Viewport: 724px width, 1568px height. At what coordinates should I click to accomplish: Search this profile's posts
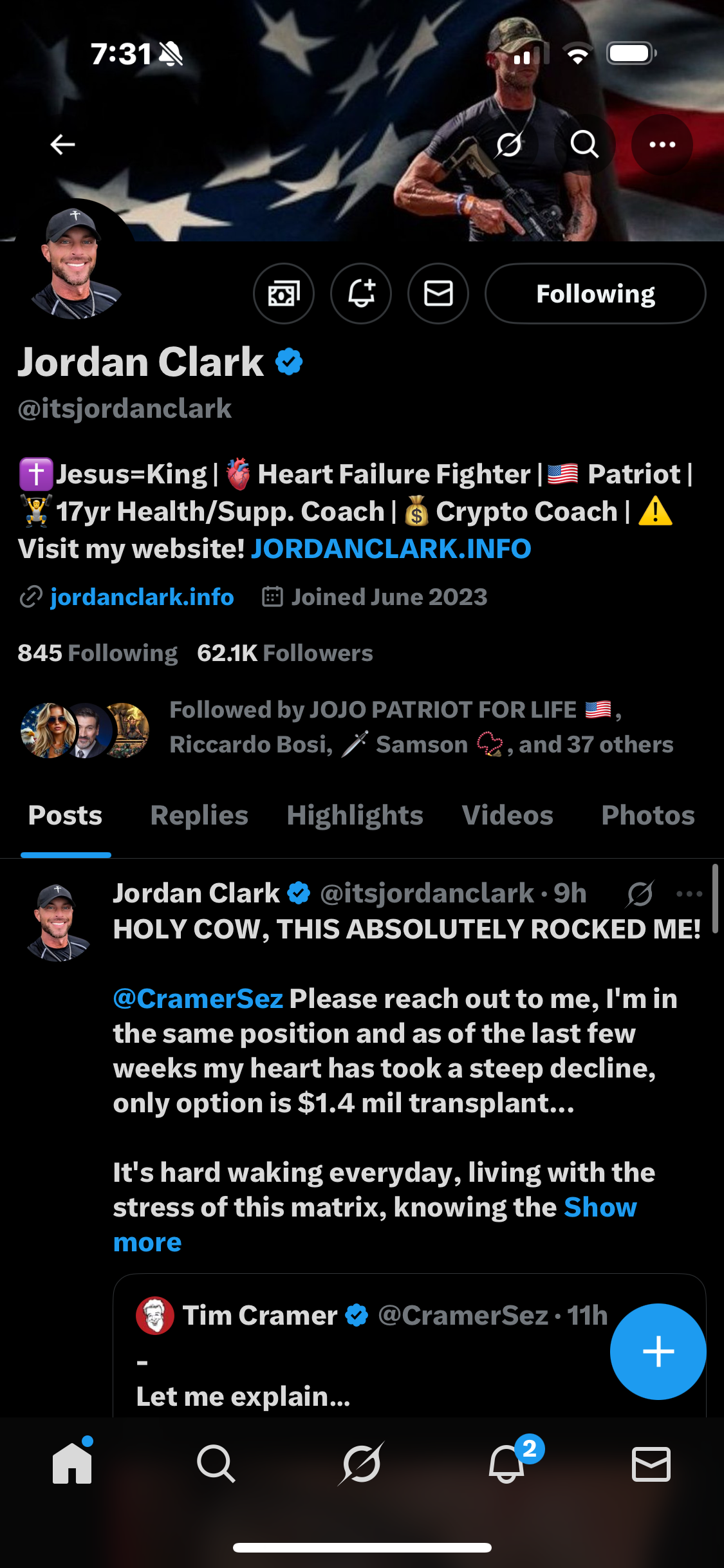584,144
